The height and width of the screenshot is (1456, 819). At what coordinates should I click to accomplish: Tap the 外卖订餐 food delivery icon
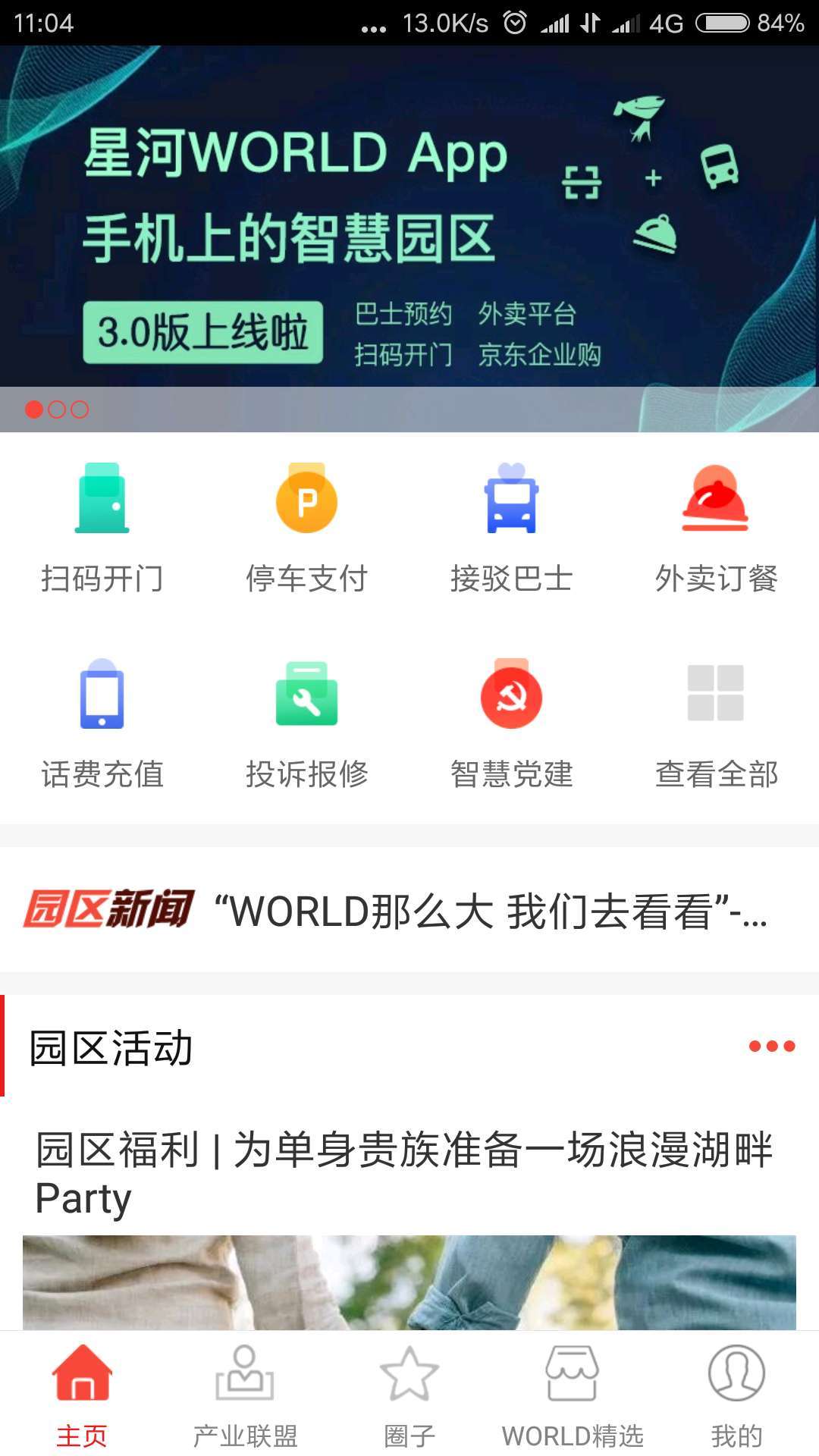717,527
